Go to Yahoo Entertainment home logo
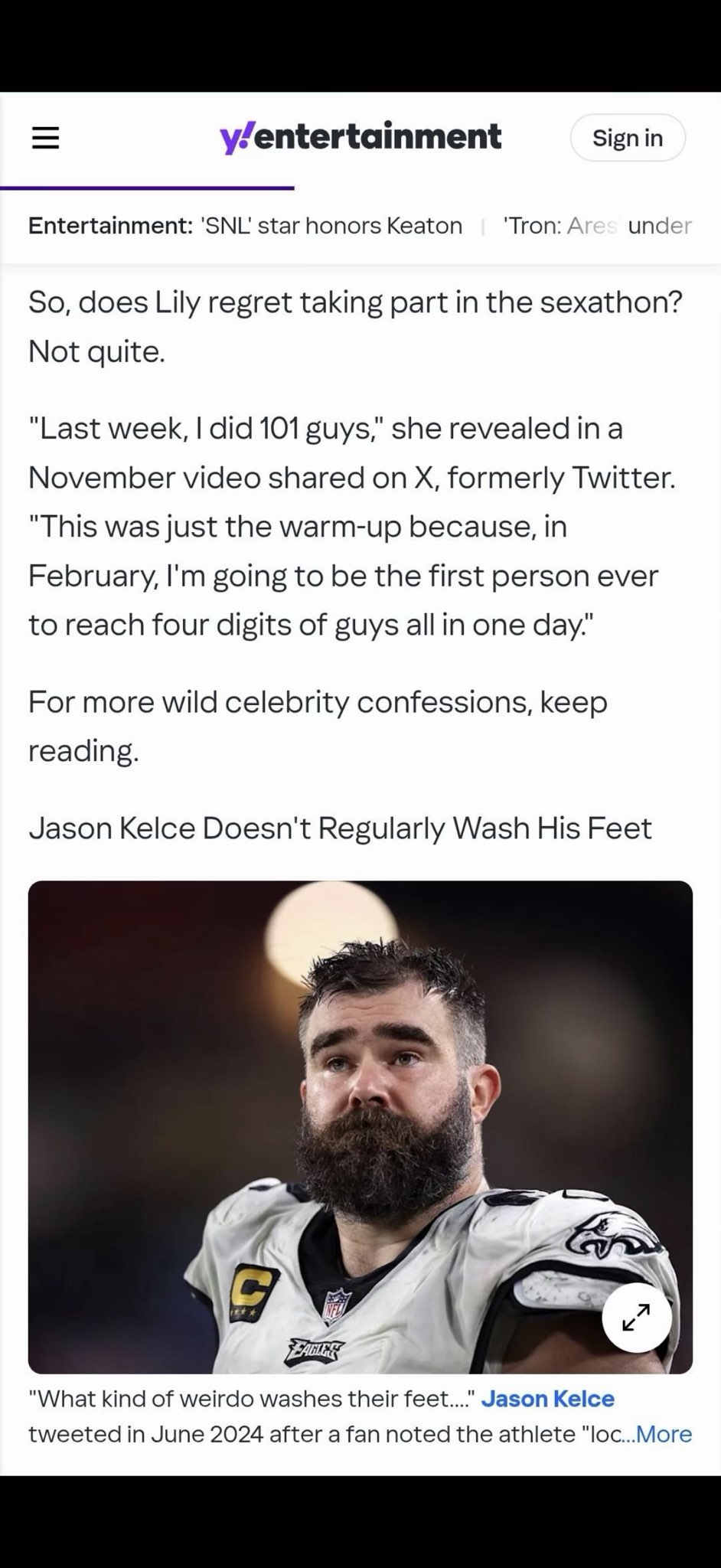 click(x=360, y=138)
